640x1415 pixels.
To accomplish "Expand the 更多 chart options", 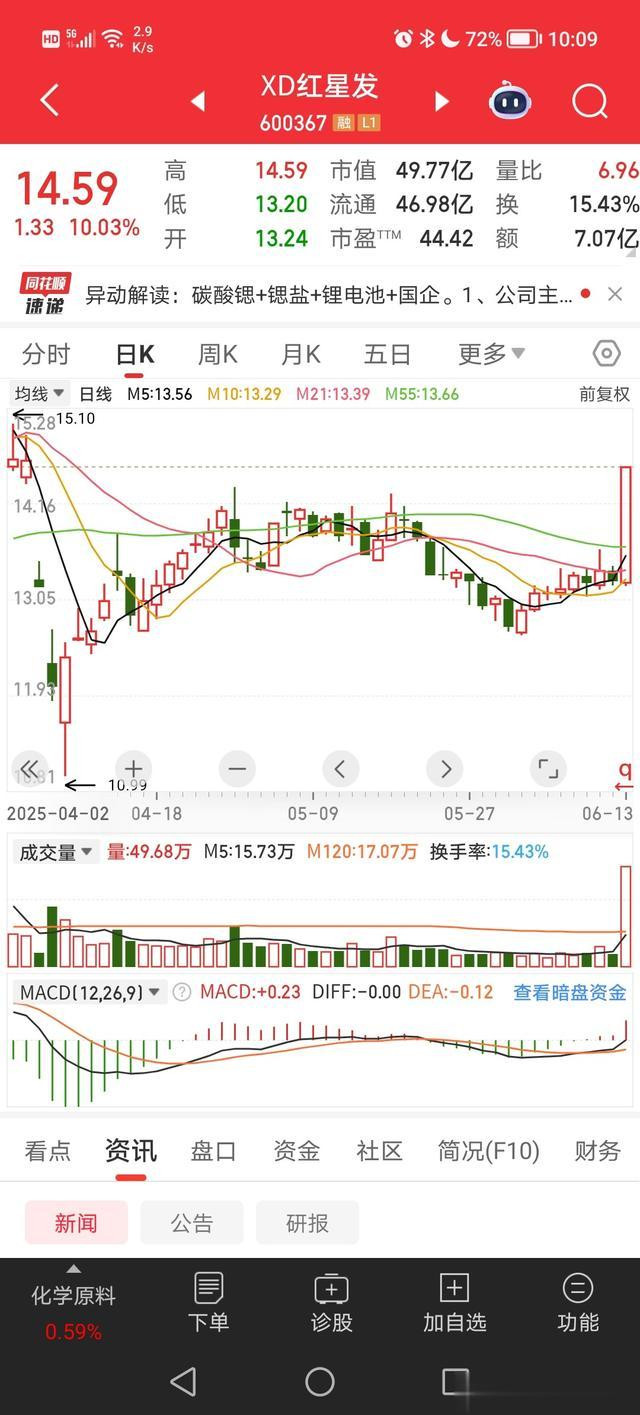I will click(x=491, y=354).
